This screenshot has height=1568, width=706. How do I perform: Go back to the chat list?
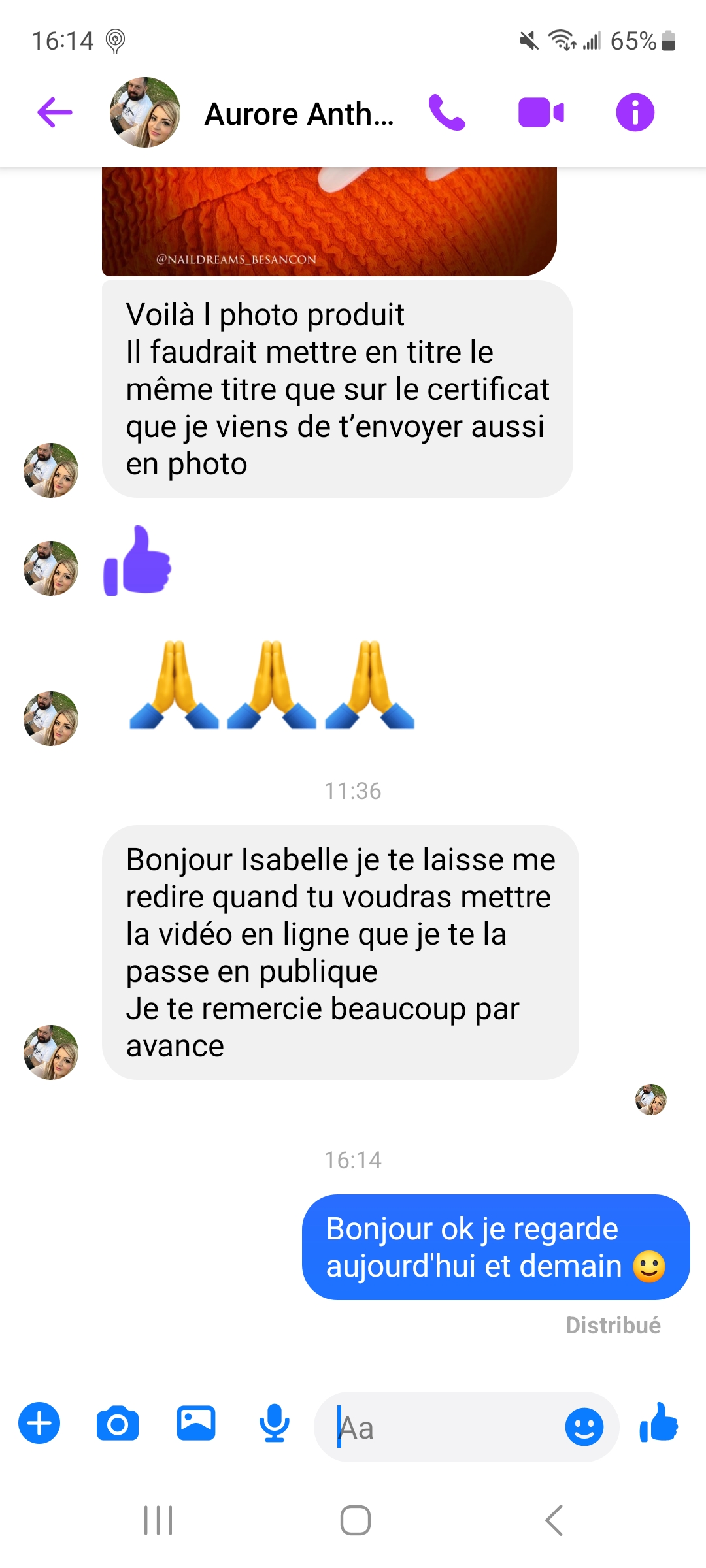(x=55, y=112)
